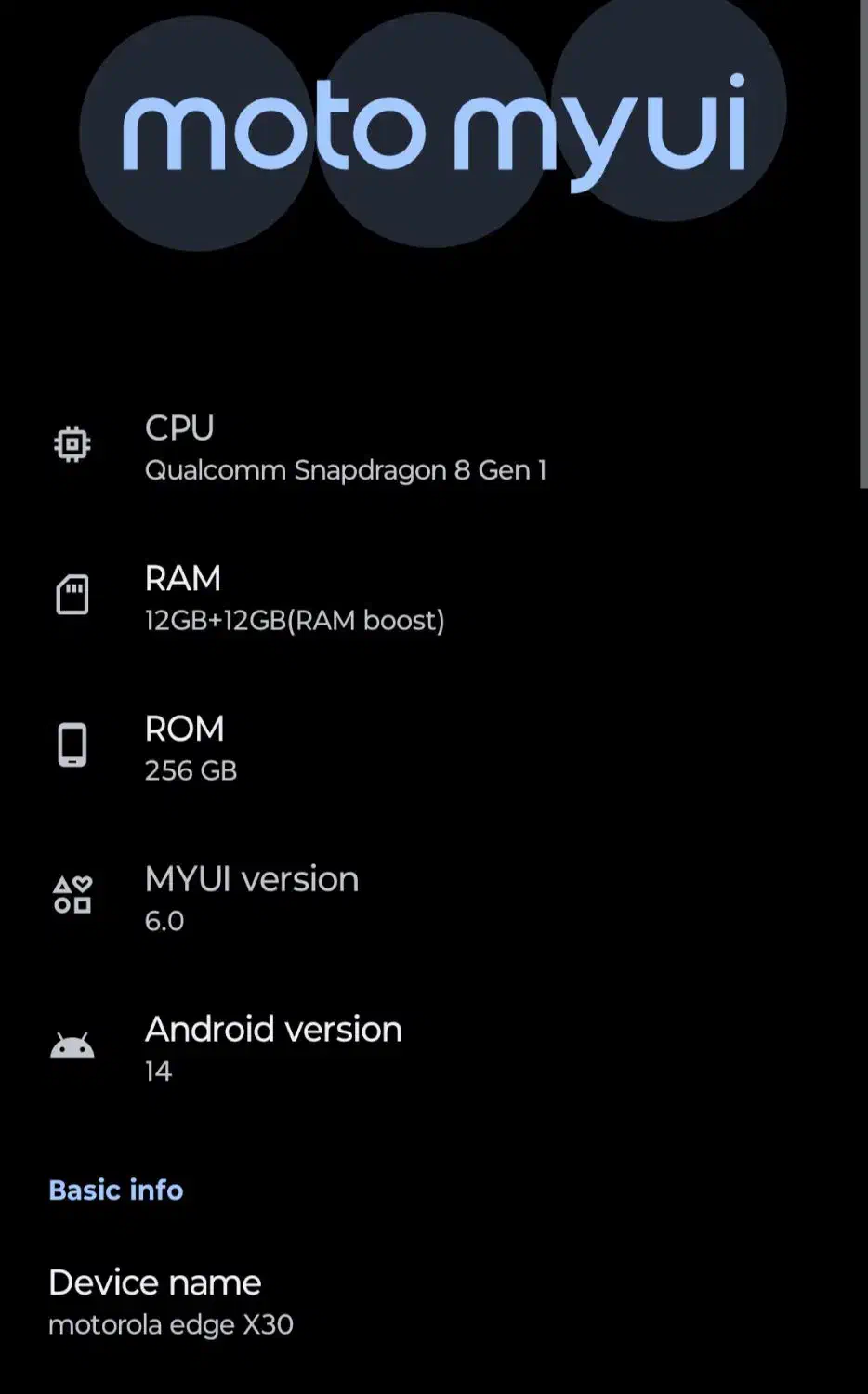Click the Android robot icon
The image size is (868, 1394).
[x=74, y=1045]
